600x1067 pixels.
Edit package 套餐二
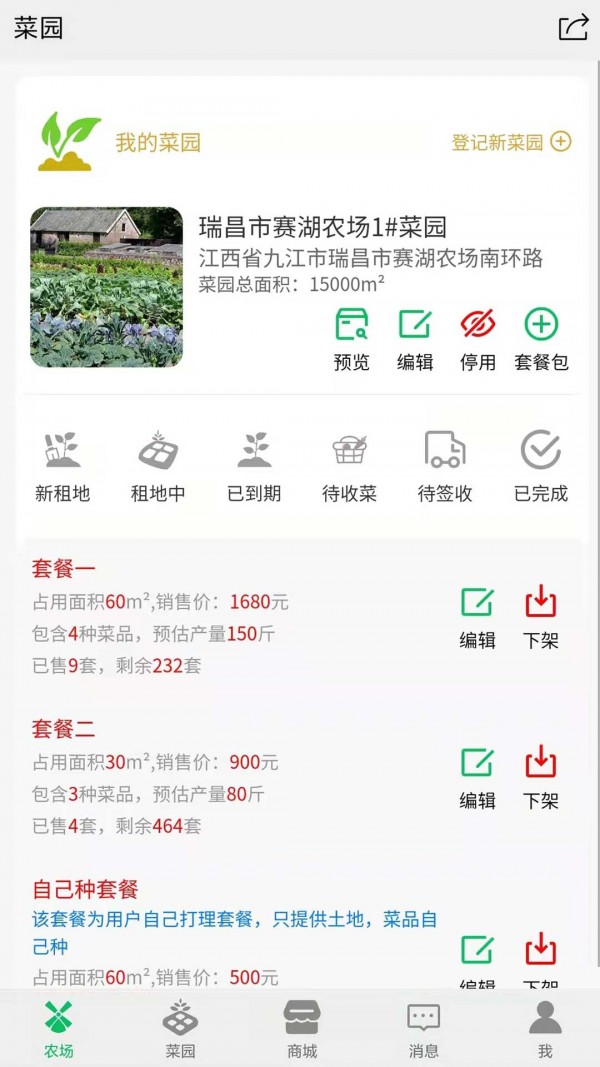point(477,777)
